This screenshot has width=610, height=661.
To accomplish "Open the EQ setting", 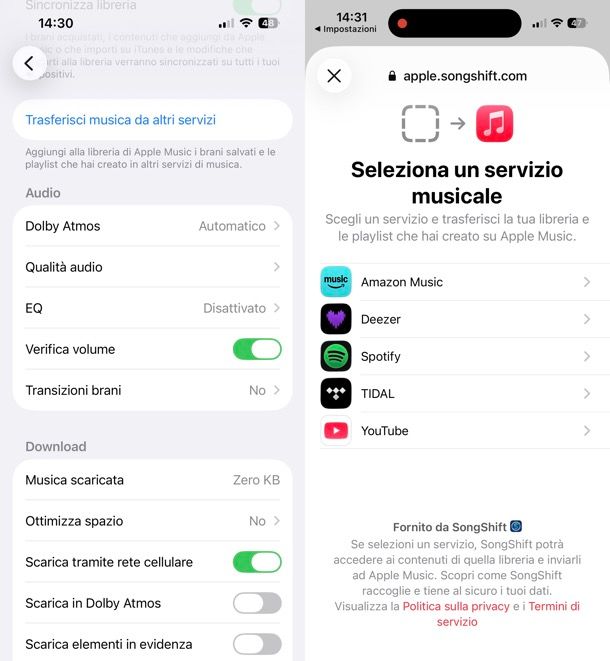I will click(152, 308).
